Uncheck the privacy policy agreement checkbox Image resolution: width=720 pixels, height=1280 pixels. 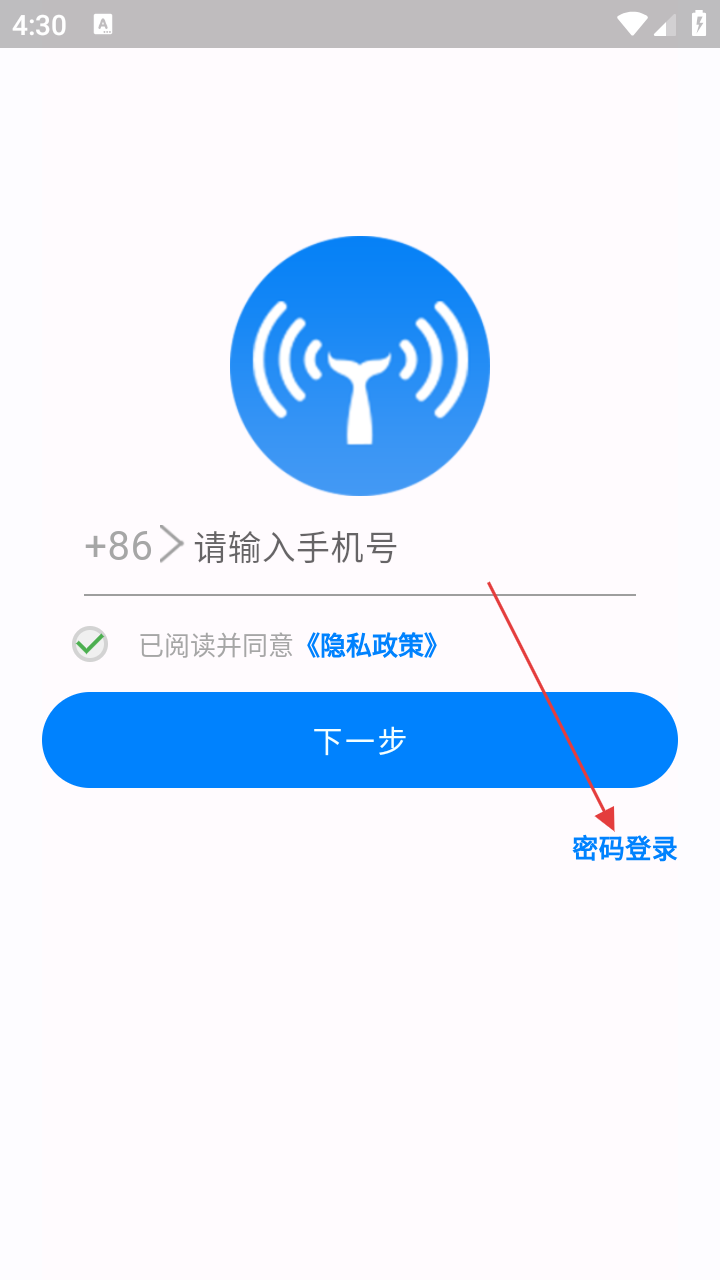pos(90,644)
